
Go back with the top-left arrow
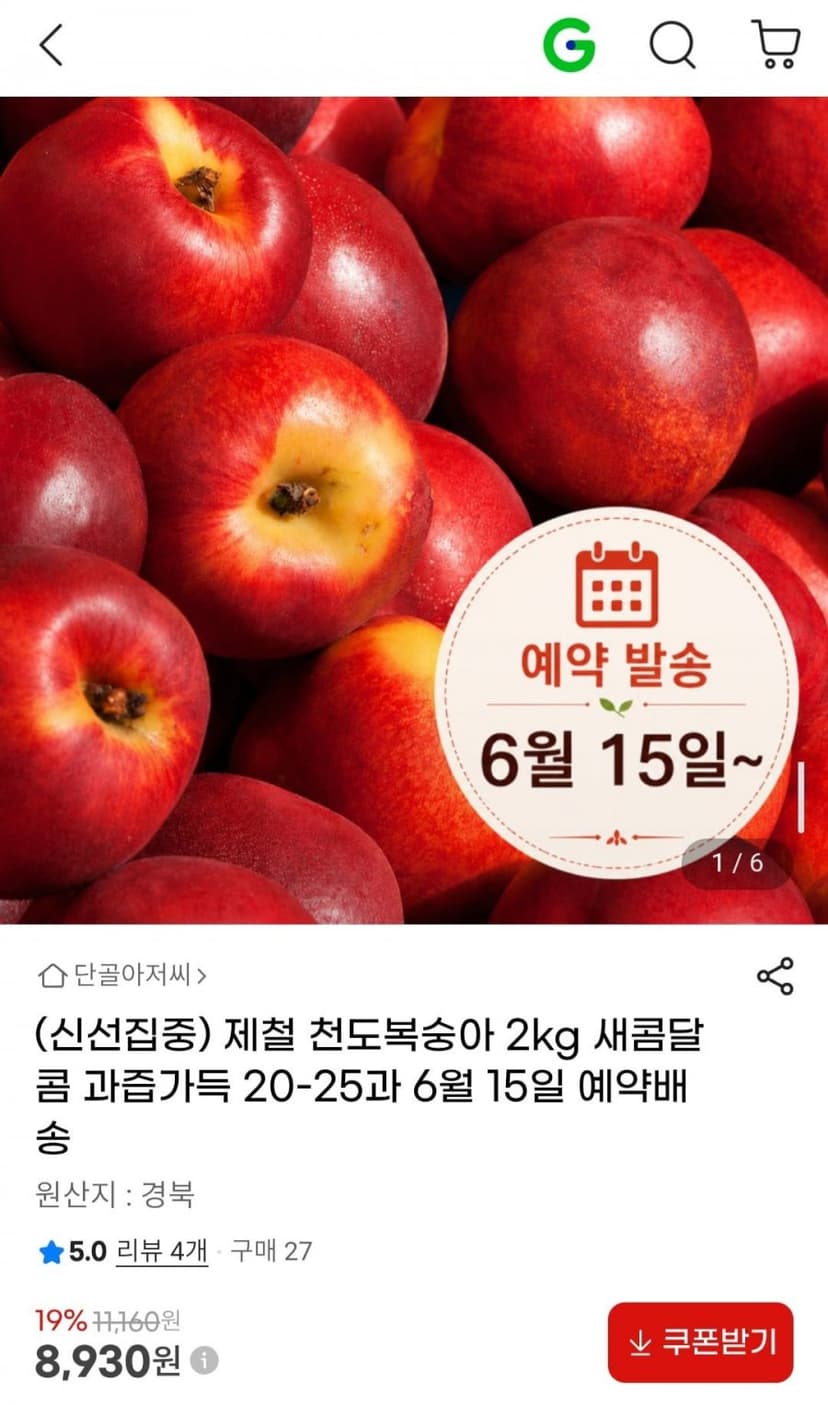(51, 46)
